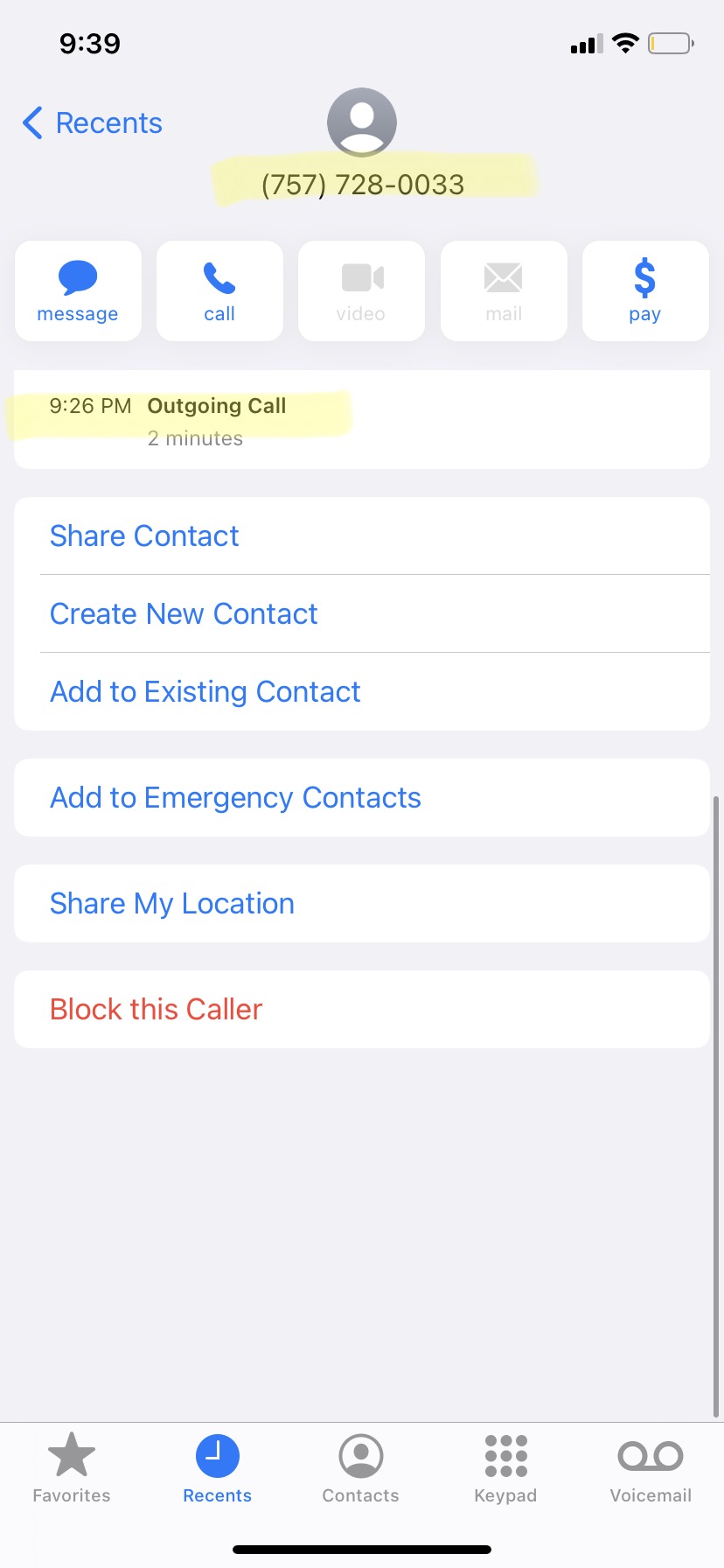Share Contact
Image resolution: width=724 pixels, height=1568 pixels.
coord(144,535)
